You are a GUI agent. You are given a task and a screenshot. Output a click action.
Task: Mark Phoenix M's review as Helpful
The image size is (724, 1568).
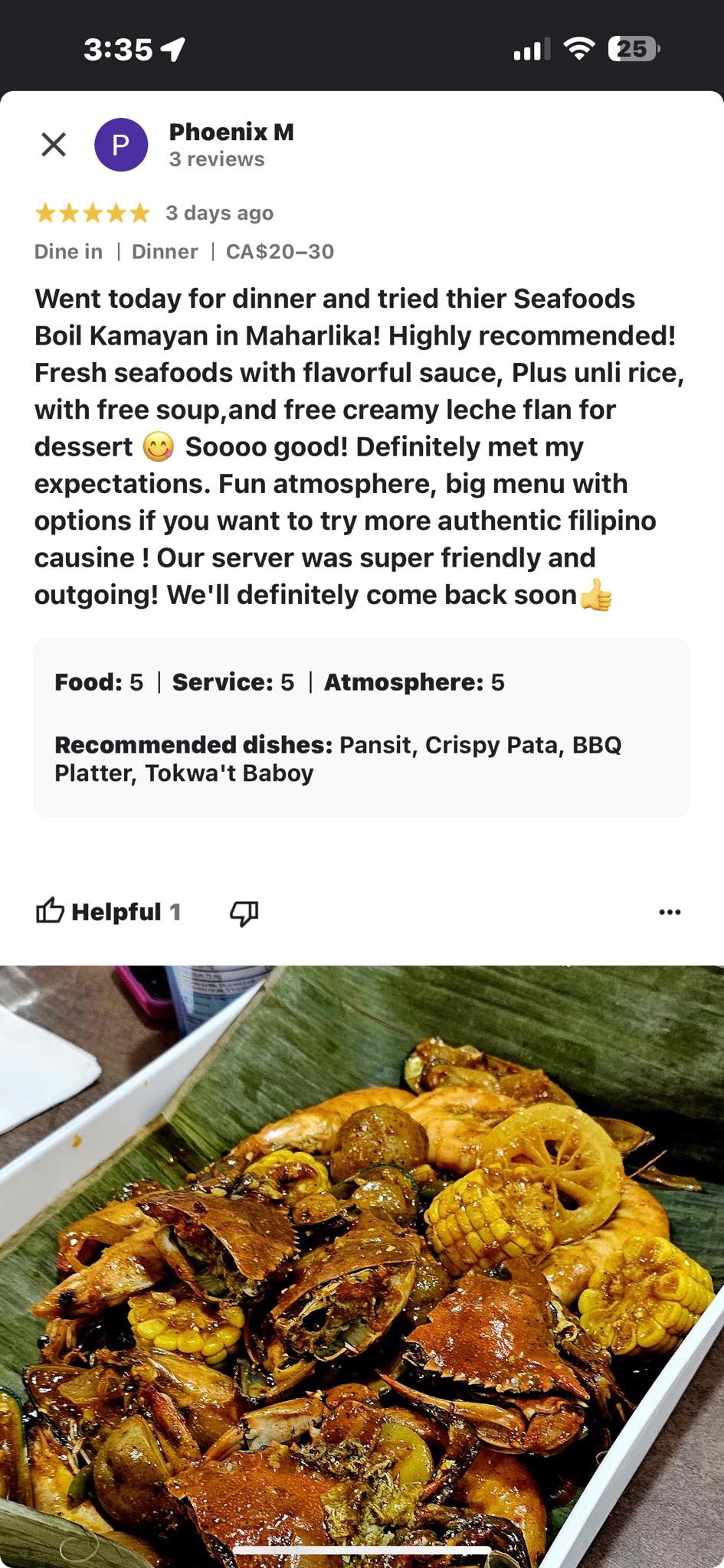(107, 911)
